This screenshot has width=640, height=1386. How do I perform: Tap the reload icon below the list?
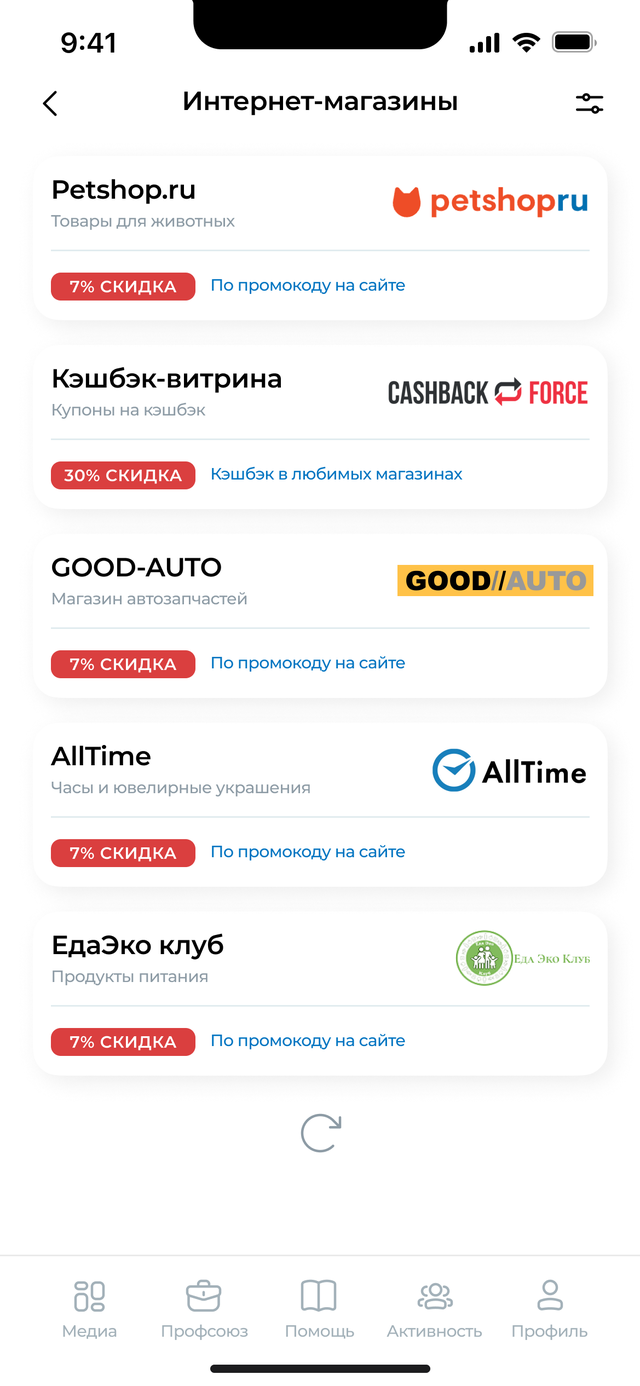coord(321,1133)
